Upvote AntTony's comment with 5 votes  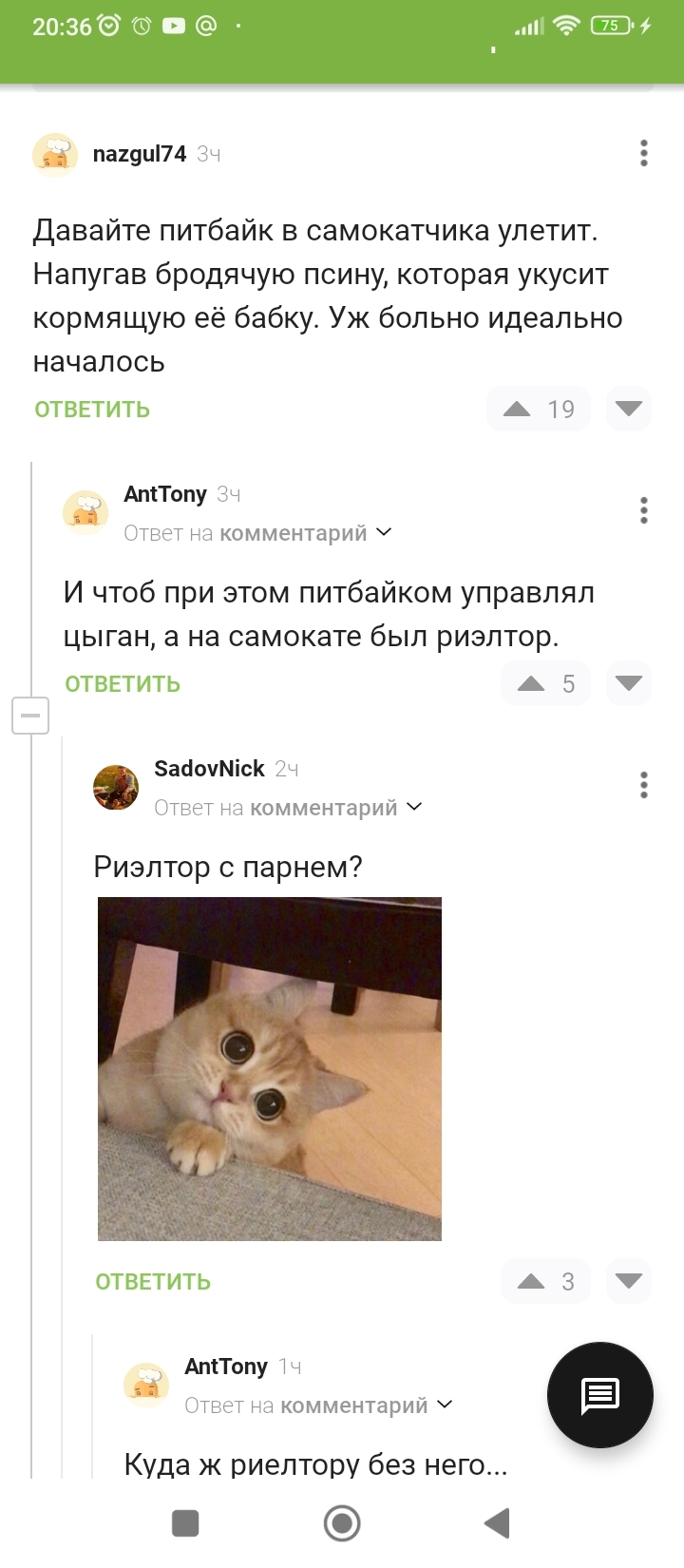click(x=531, y=684)
